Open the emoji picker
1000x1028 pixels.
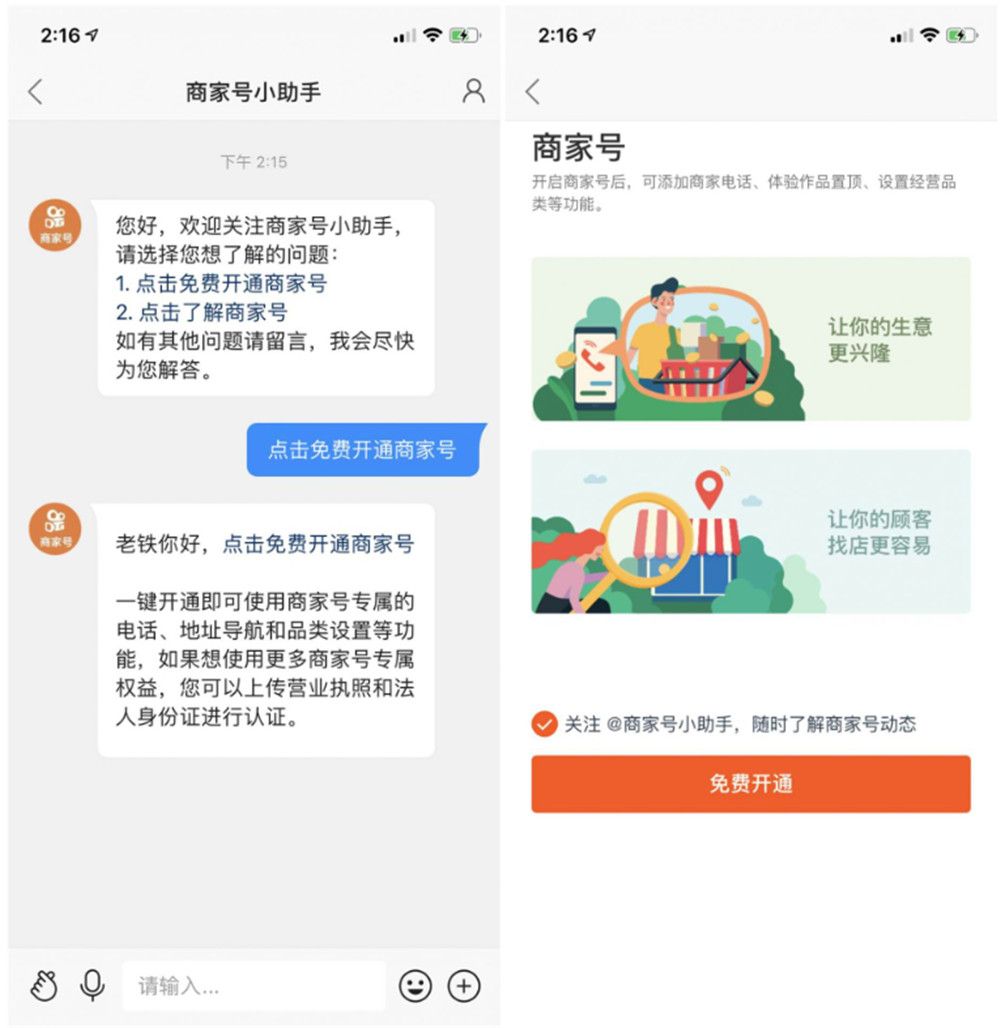(415, 986)
